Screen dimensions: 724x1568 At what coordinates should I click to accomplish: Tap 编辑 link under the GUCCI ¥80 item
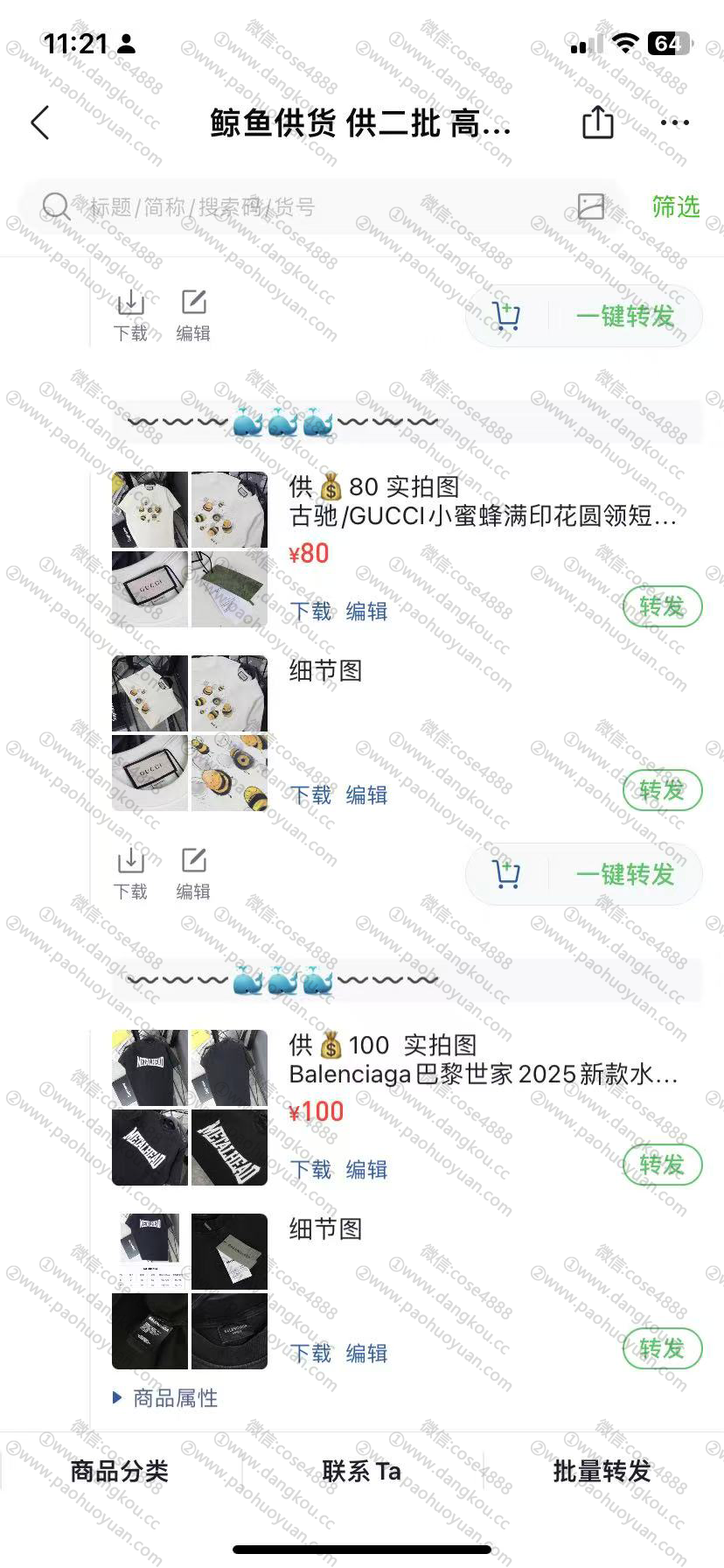tap(366, 611)
